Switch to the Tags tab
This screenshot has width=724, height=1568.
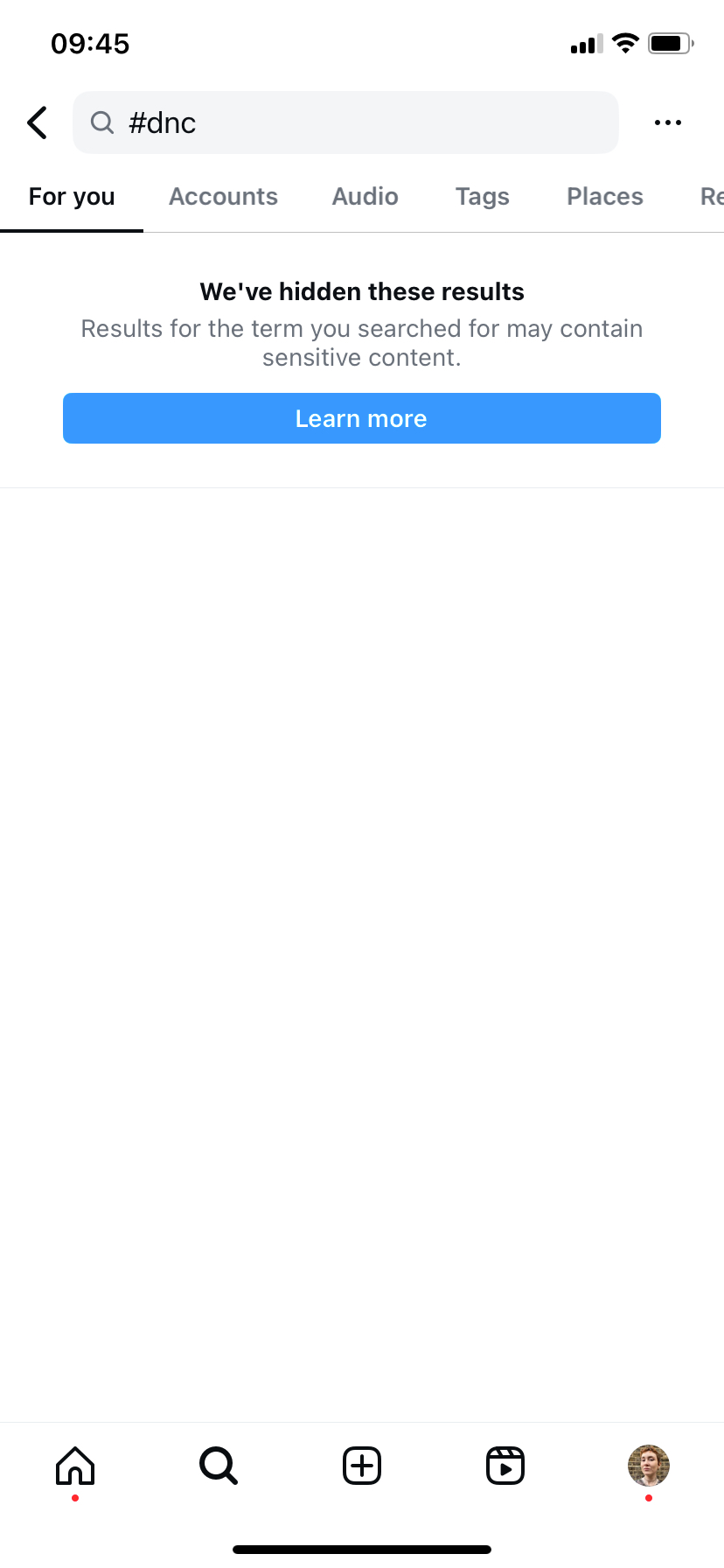pos(482,197)
